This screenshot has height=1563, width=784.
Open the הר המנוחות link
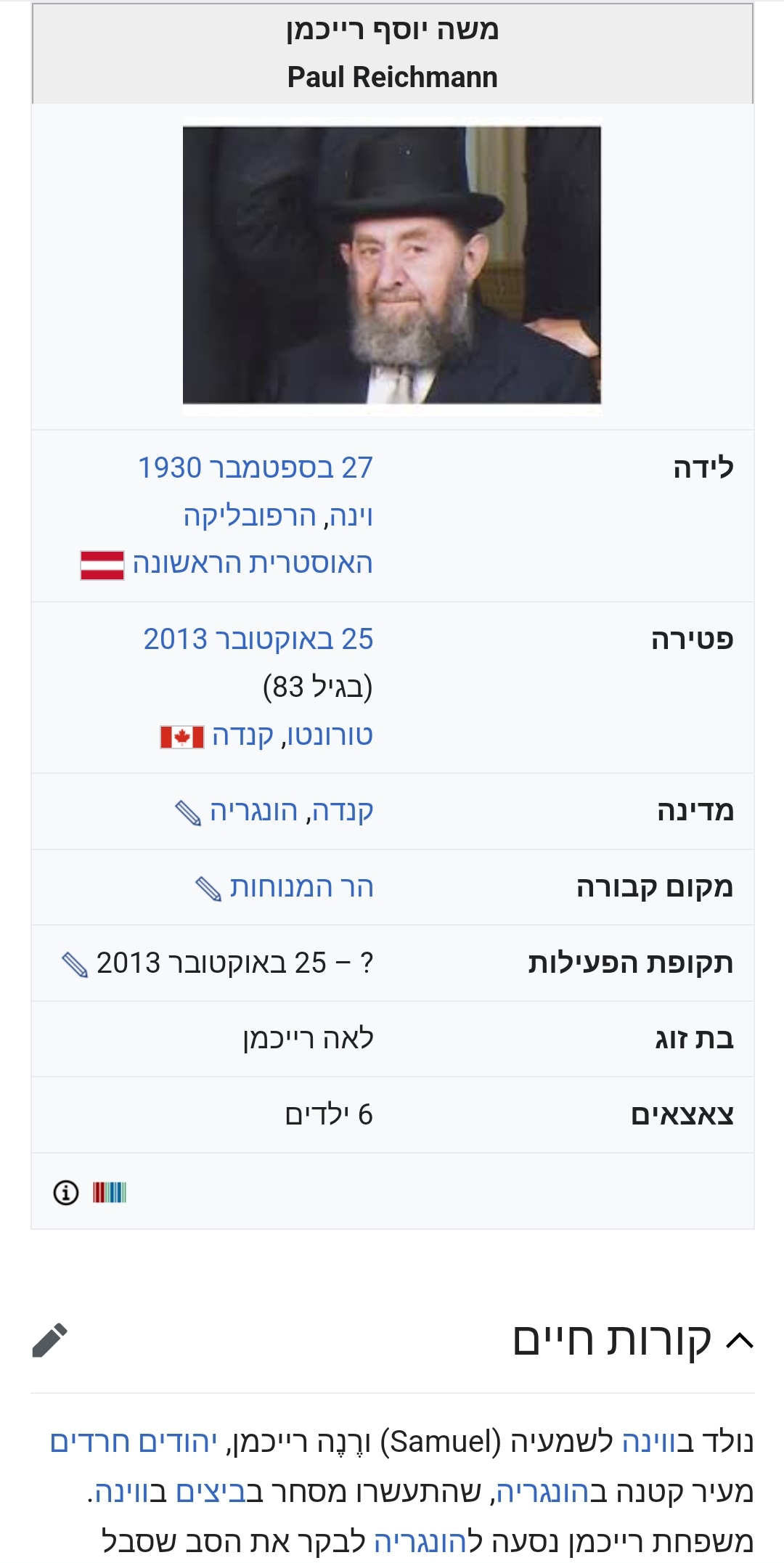click(x=301, y=887)
